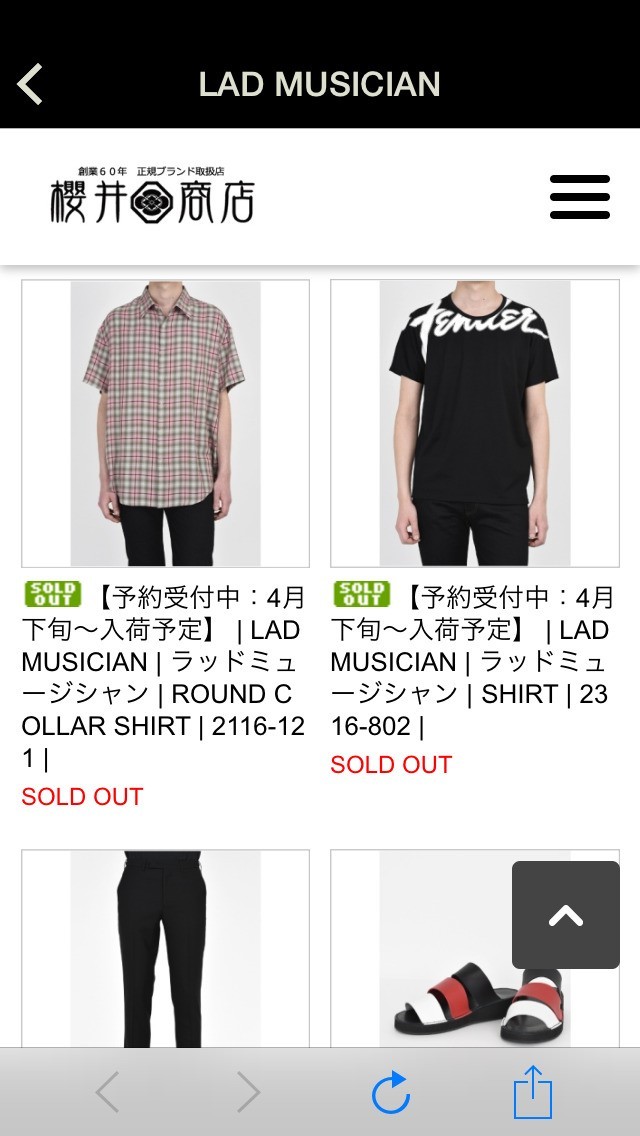The image size is (640, 1136).
Task: Open the SHIRT 2316-802 title link
Action: [474, 662]
